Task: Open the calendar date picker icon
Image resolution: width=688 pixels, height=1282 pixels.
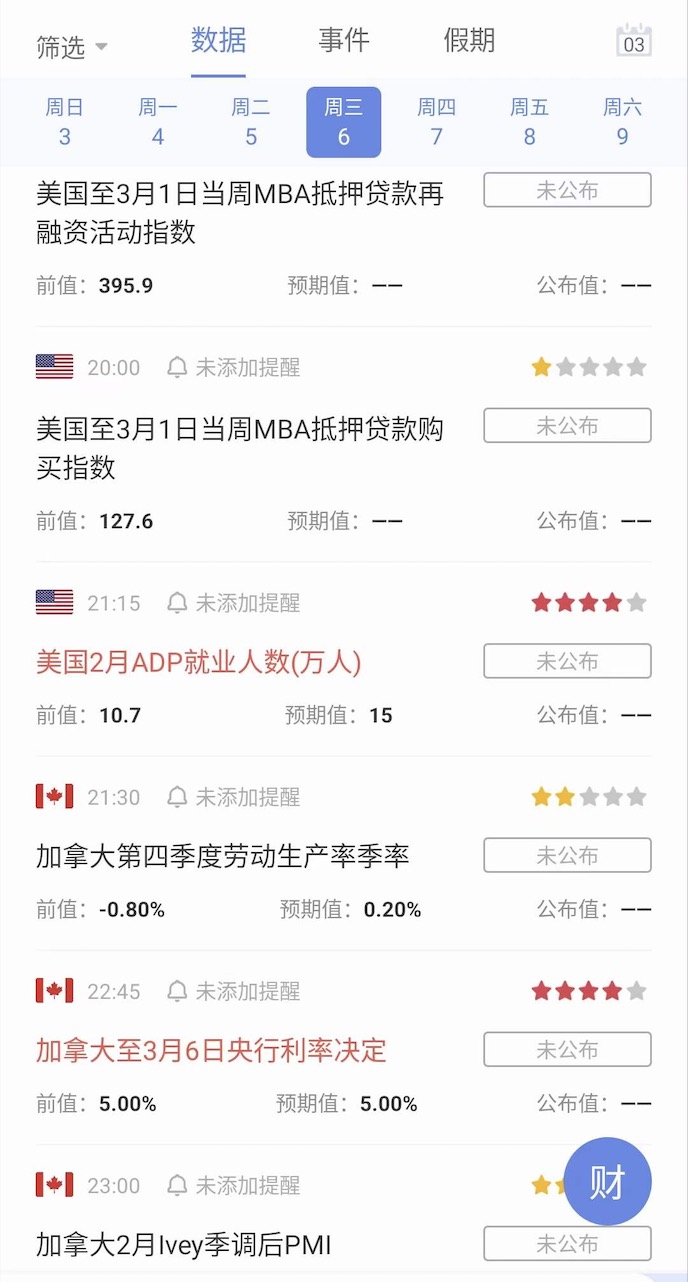Action: pos(634,42)
